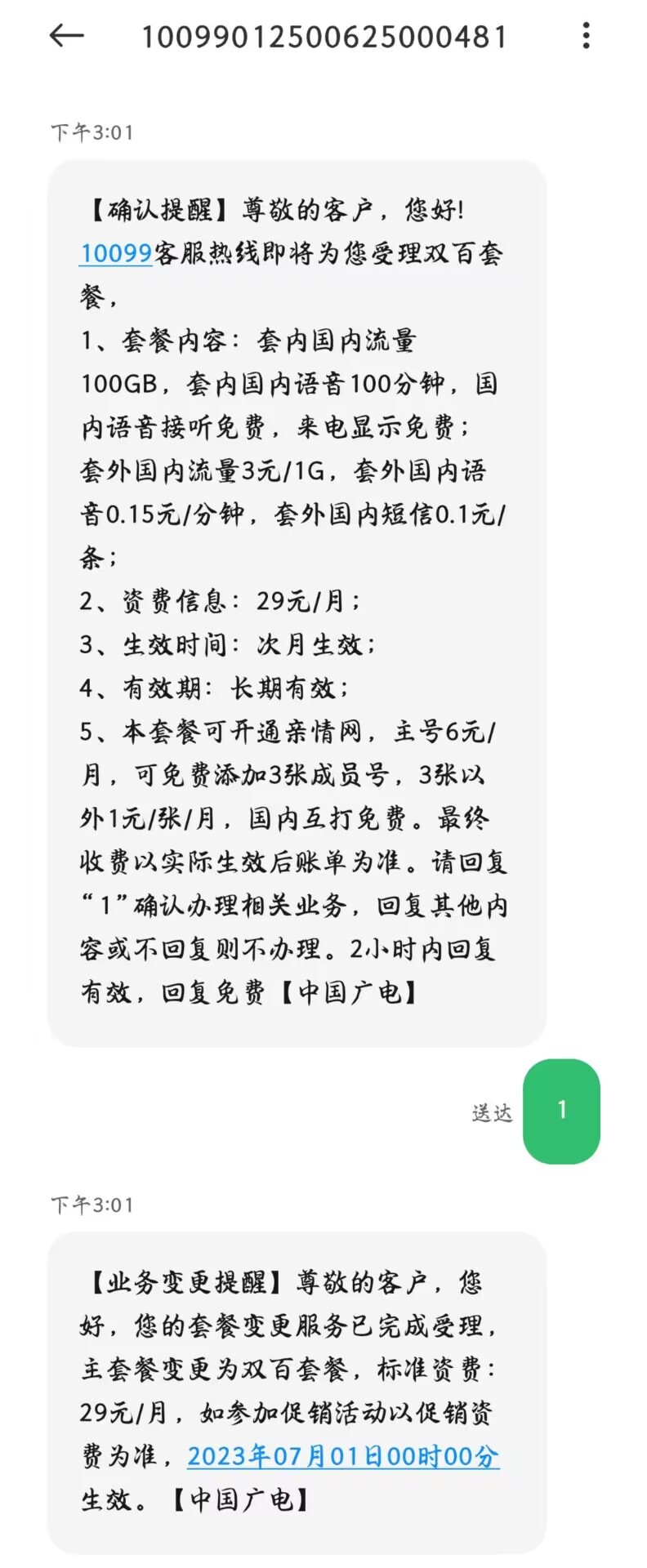647x1568 pixels.
Task: Go back using the arrow icon
Action: click(67, 36)
